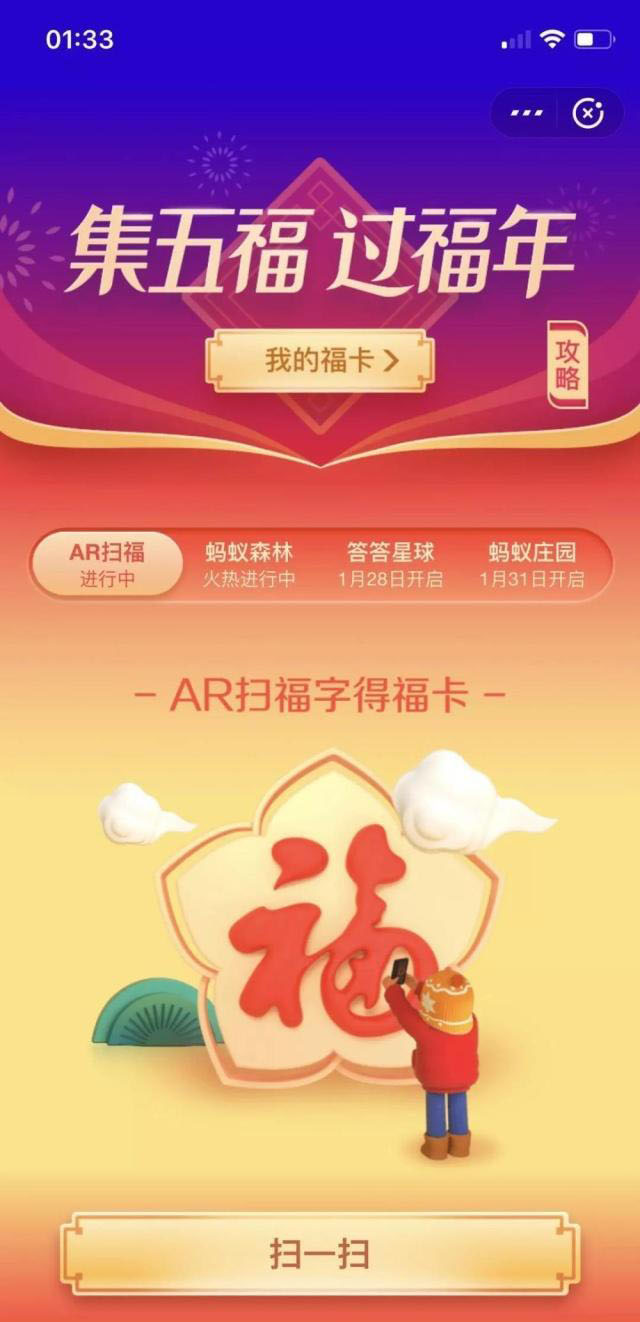Image resolution: width=640 pixels, height=1322 pixels.
Task: Select the AR扫福 tab
Action: pos(107,564)
